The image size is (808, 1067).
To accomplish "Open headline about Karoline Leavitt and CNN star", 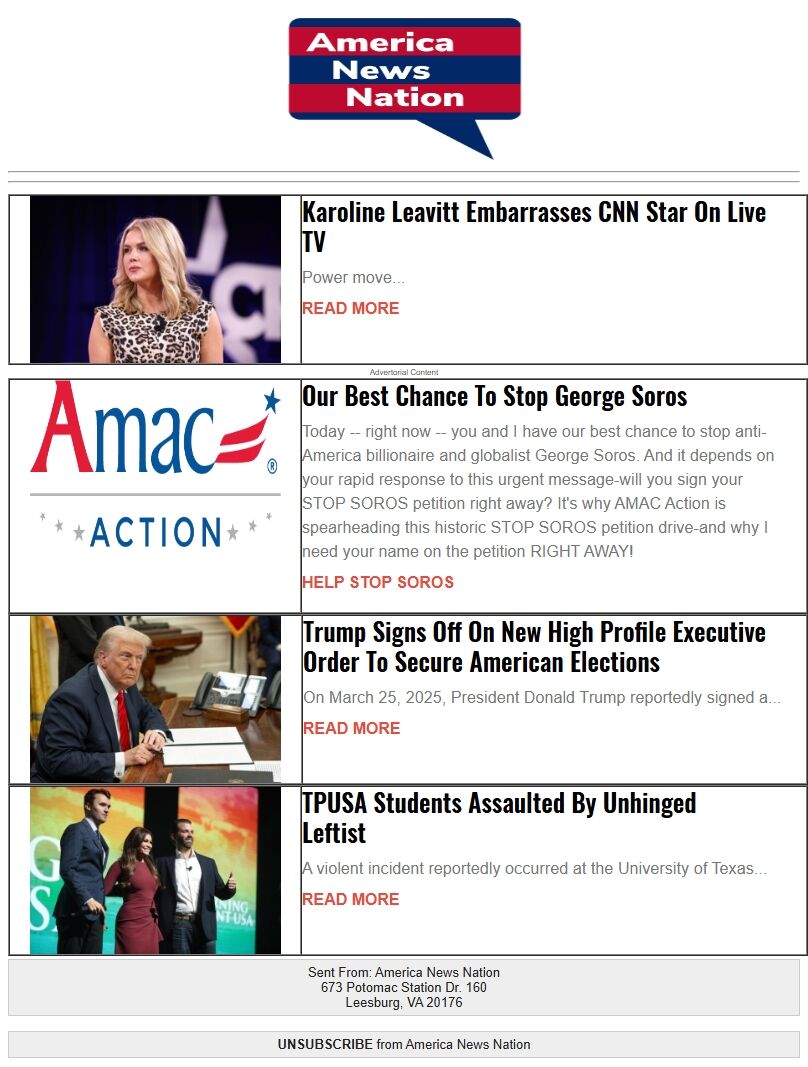I will pyautogui.click(x=533, y=226).
